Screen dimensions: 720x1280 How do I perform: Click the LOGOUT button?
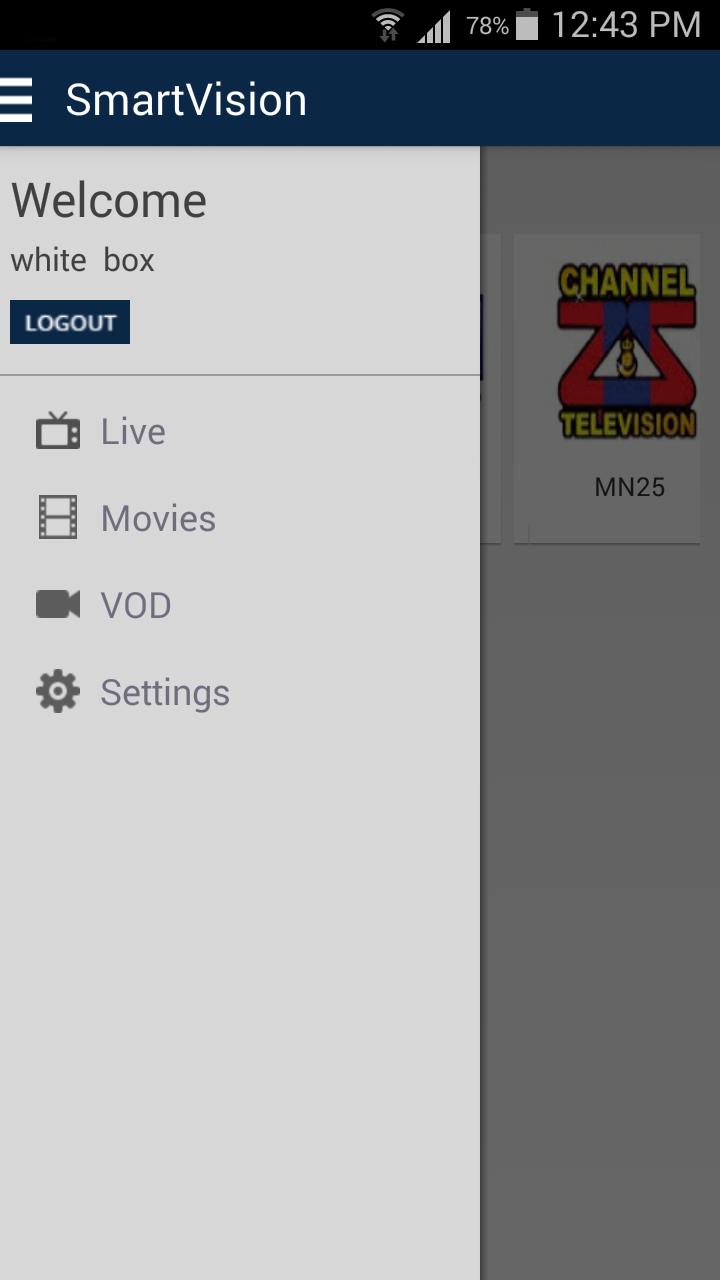pos(69,322)
